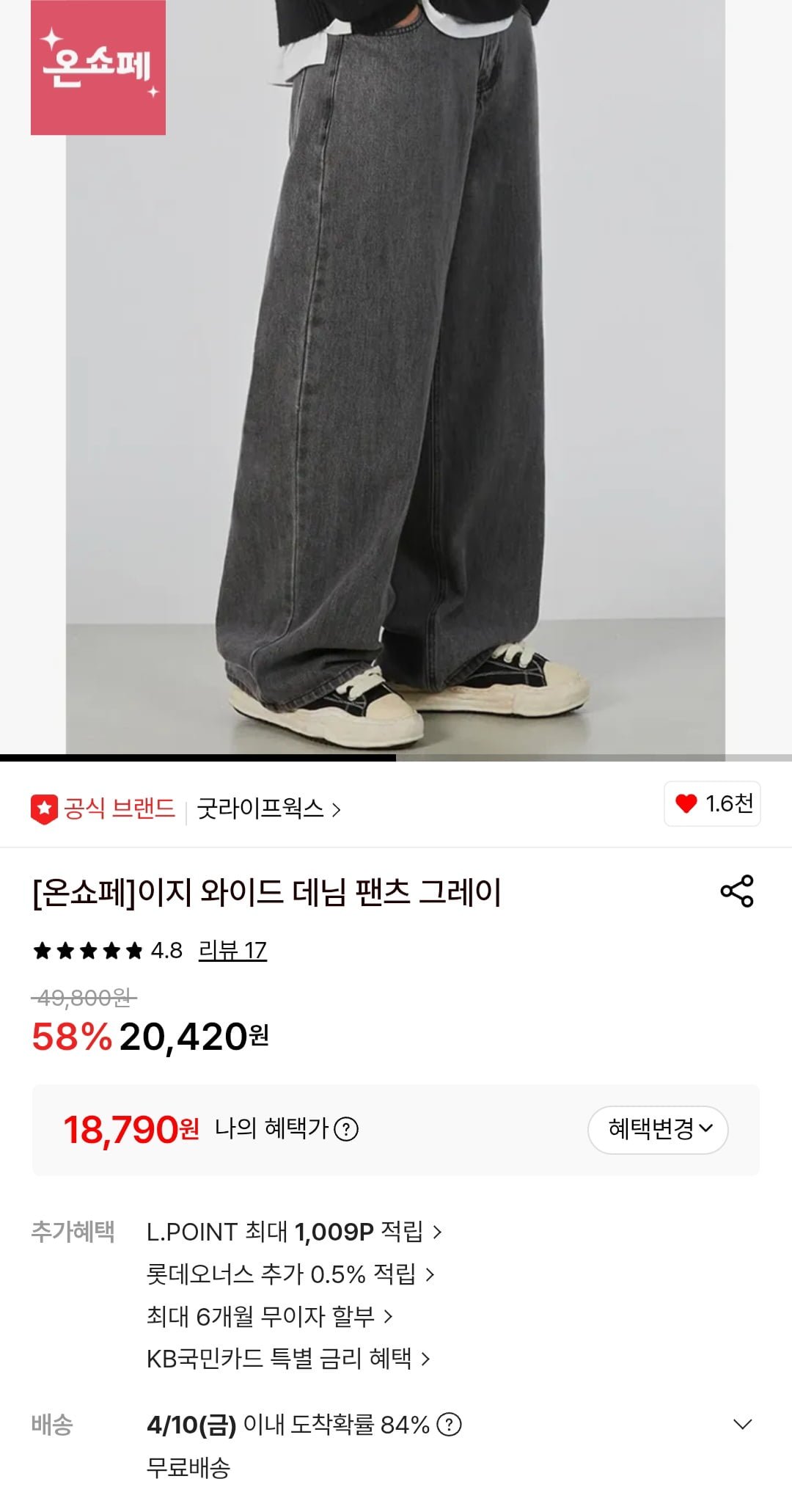This screenshot has height=1512, width=792.
Task: View 최대 6개월 무이자 할부 info
Action: (x=269, y=1316)
